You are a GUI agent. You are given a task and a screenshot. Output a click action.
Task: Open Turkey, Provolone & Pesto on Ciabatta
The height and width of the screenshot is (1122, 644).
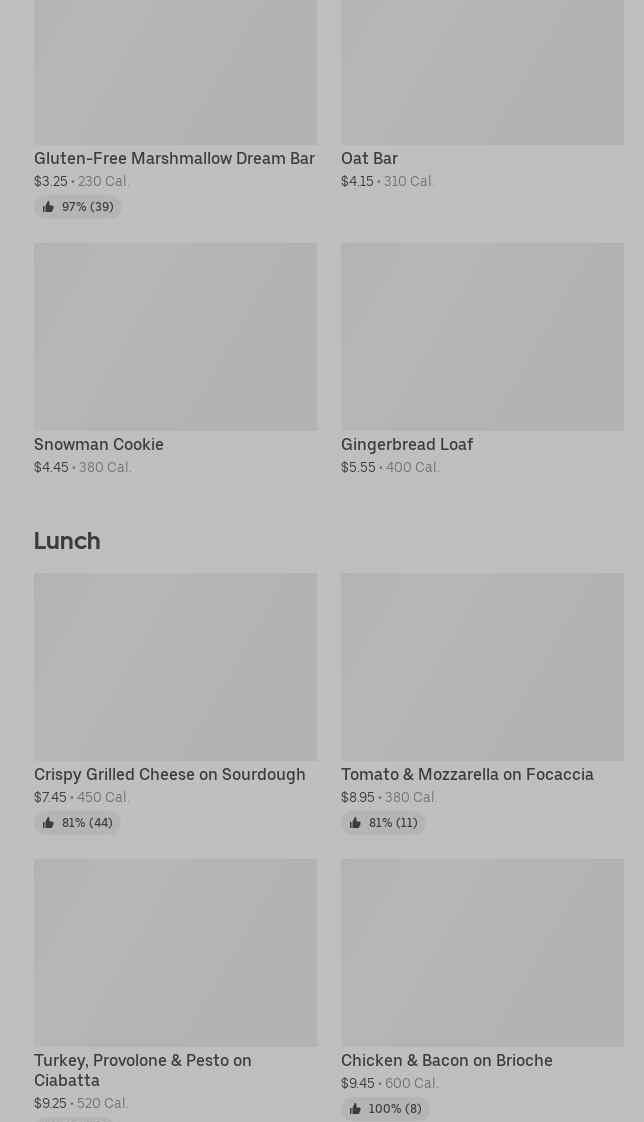click(x=175, y=990)
